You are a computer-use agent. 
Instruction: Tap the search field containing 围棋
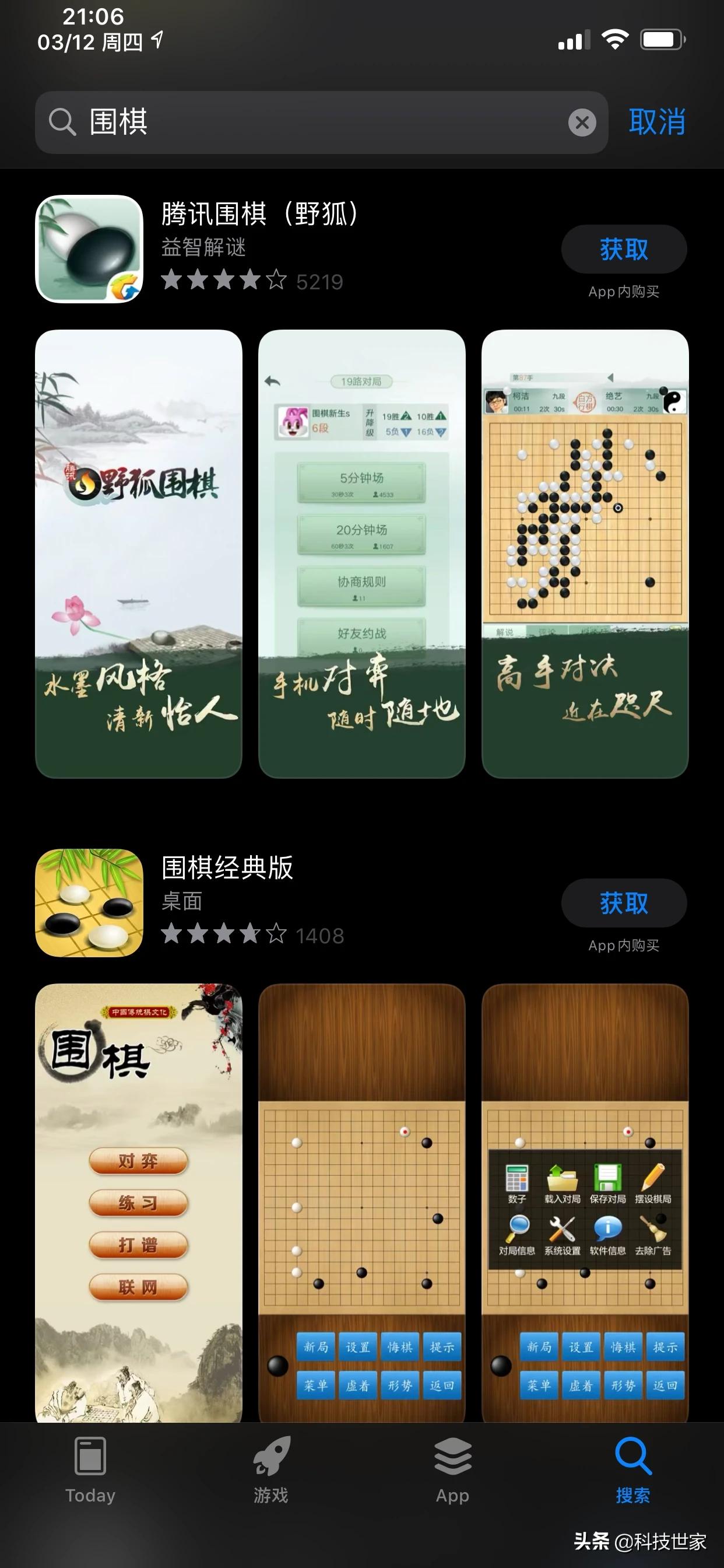click(x=304, y=123)
